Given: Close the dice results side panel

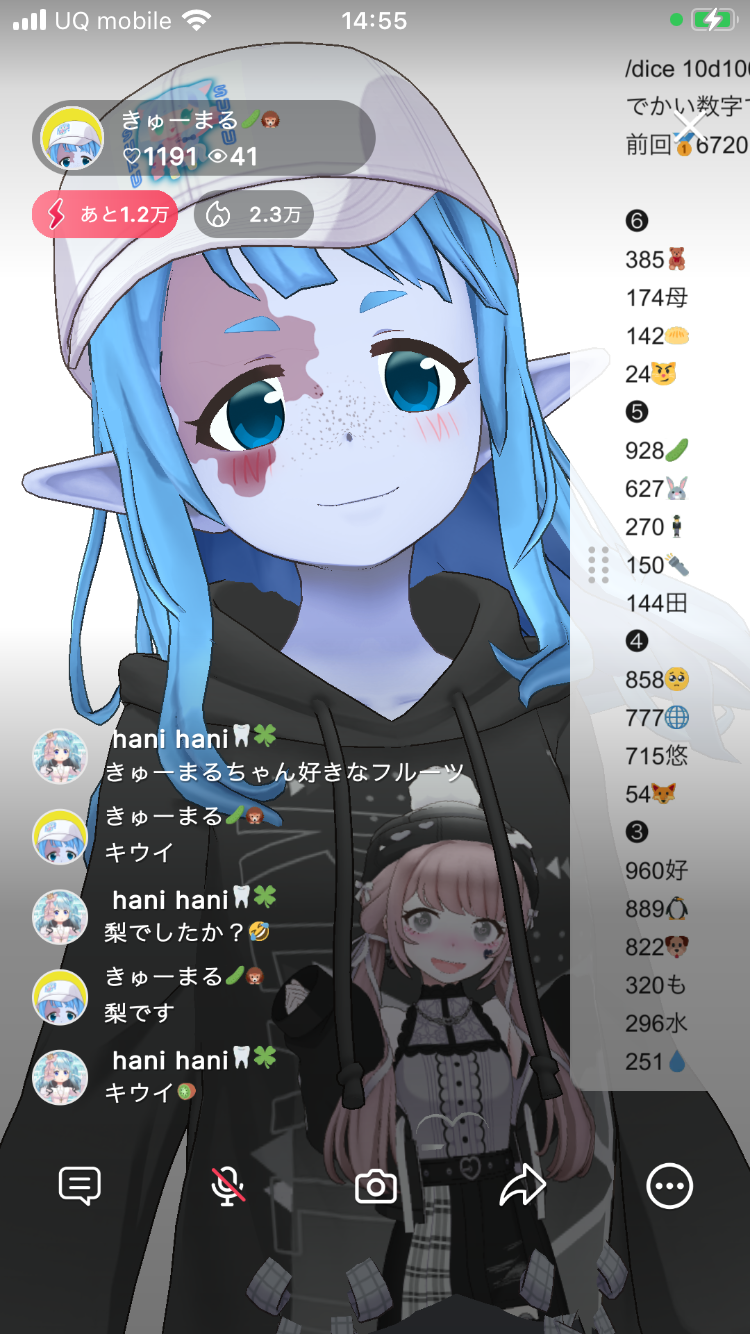Looking at the screenshot, I should (x=689, y=125).
